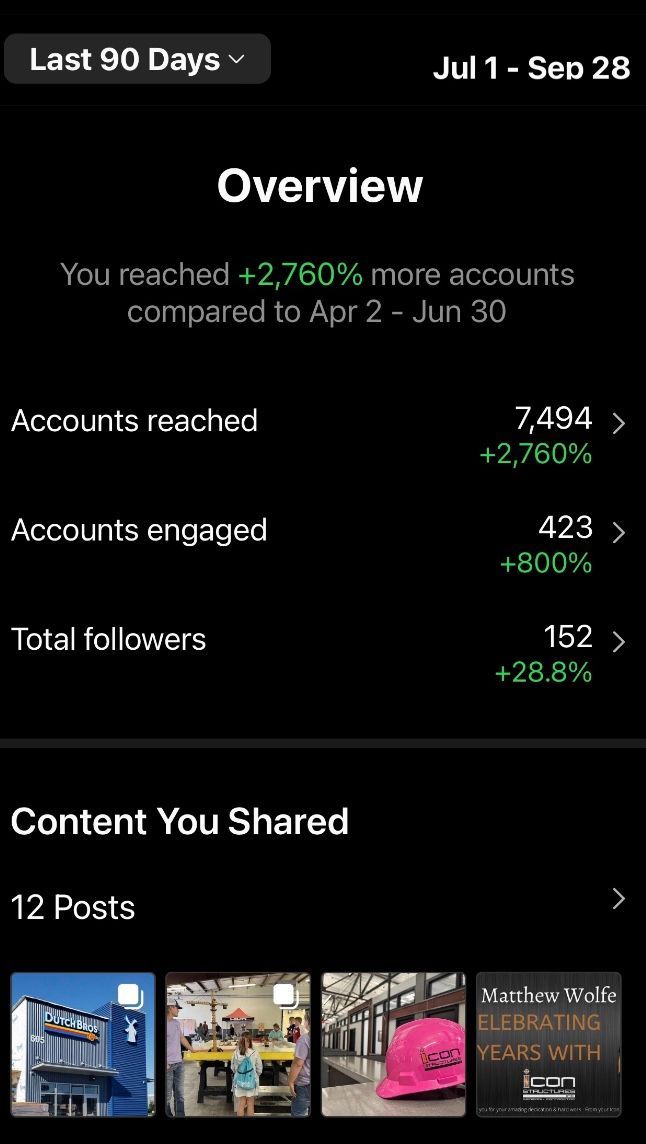Open the post with kids at tables
Screen dimensions: 646x1144
238,1044
